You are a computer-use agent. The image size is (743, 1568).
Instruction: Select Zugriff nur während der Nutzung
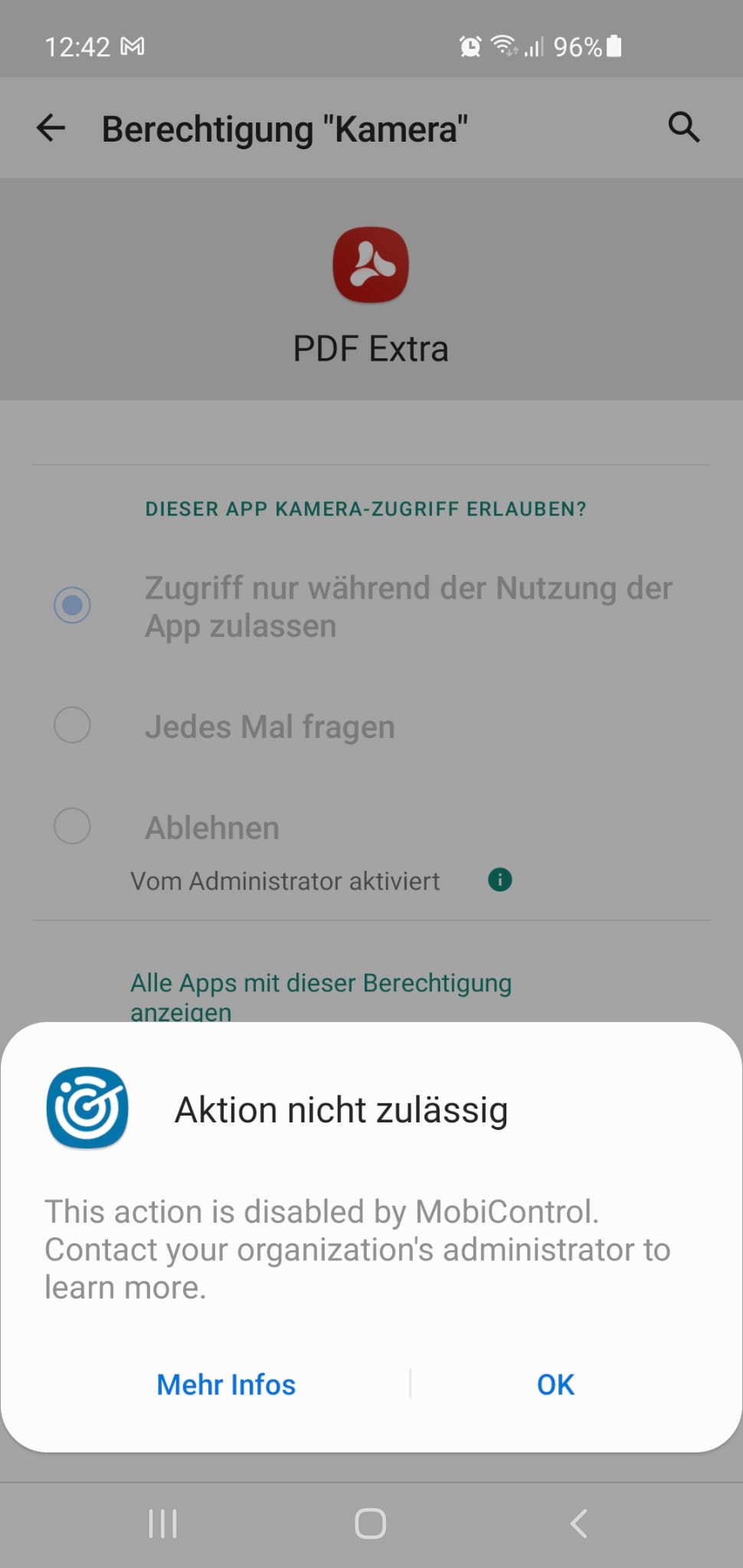pyautogui.click(x=73, y=606)
